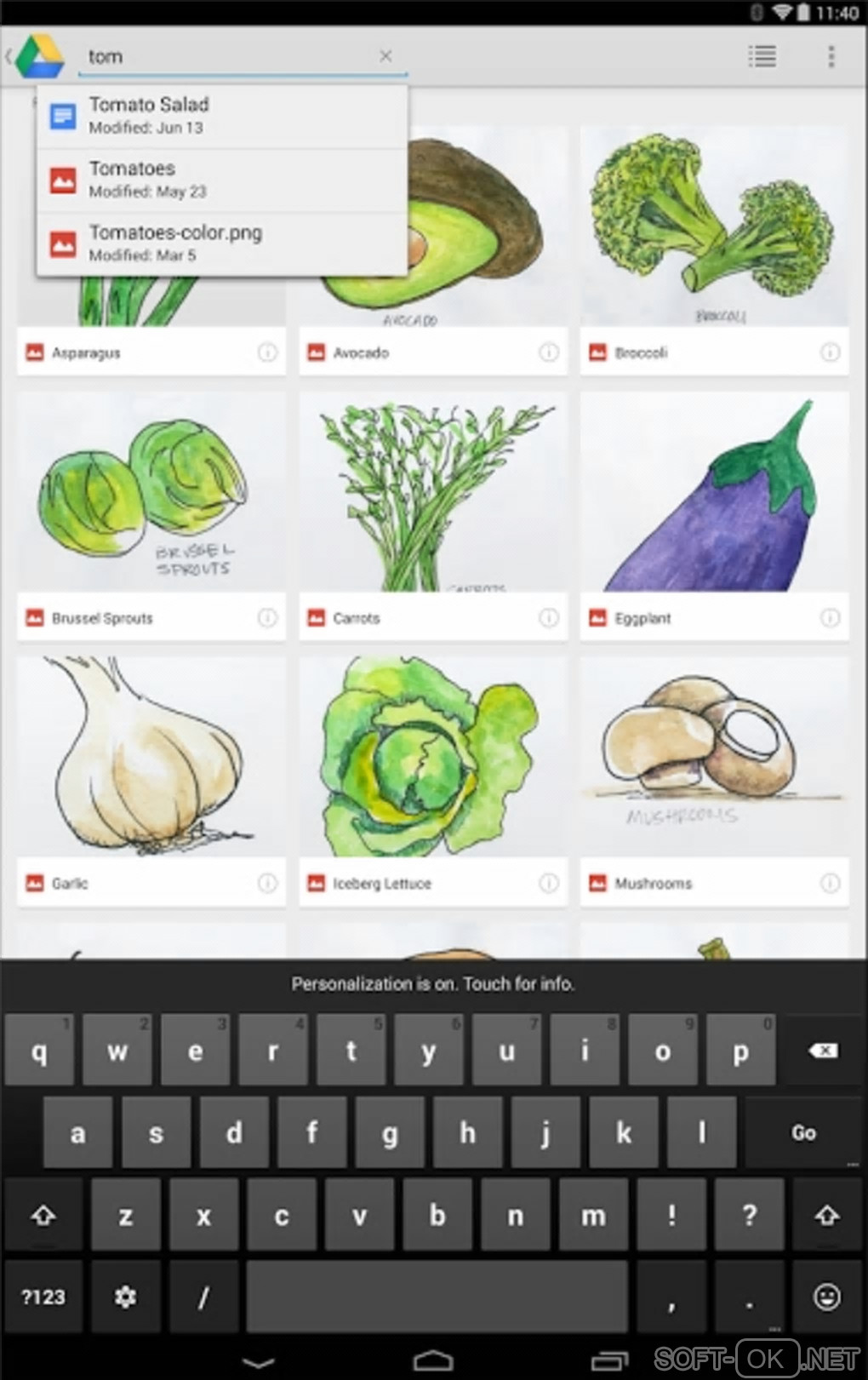Clear the search text field
The height and width of the screenshot is (1380, 868).
385,56
